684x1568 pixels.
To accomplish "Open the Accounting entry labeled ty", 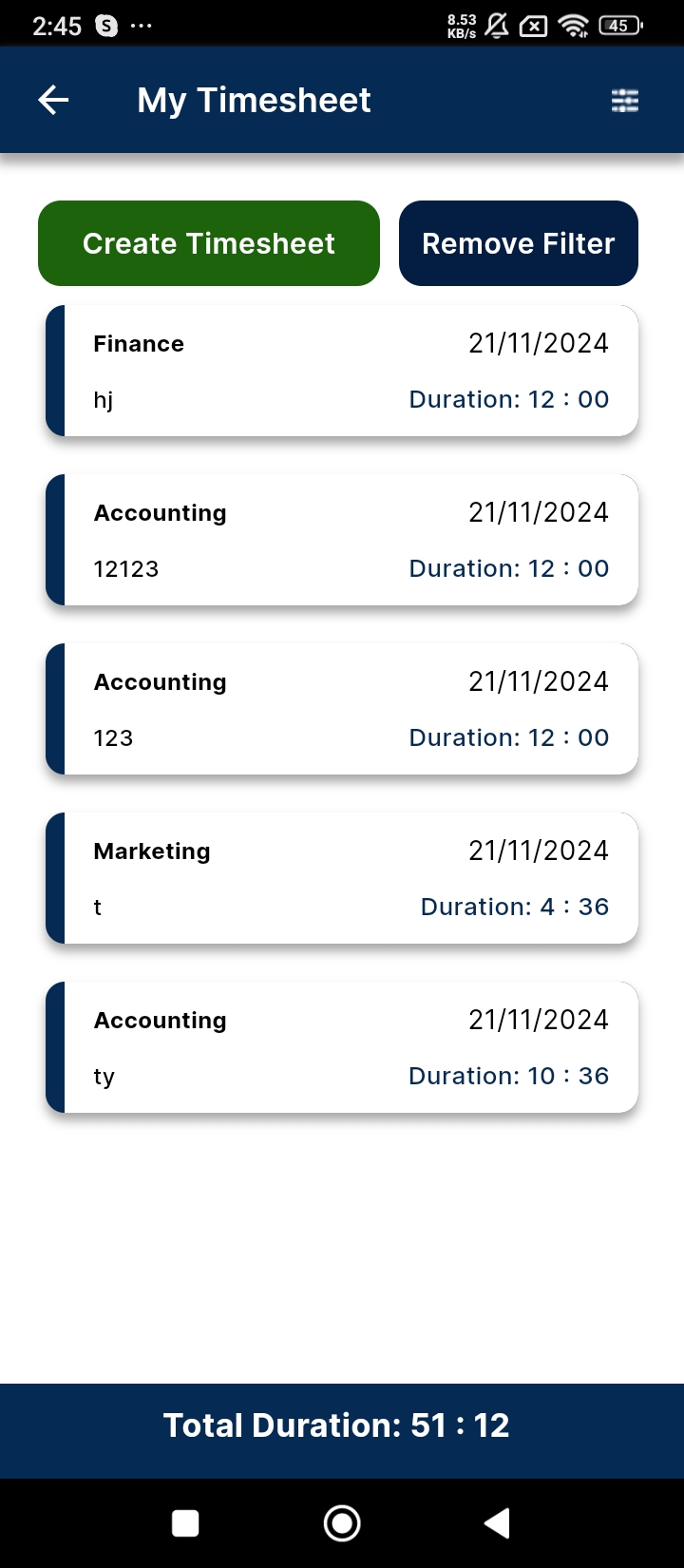I will pyautogui.click(x=342, y=1047).
